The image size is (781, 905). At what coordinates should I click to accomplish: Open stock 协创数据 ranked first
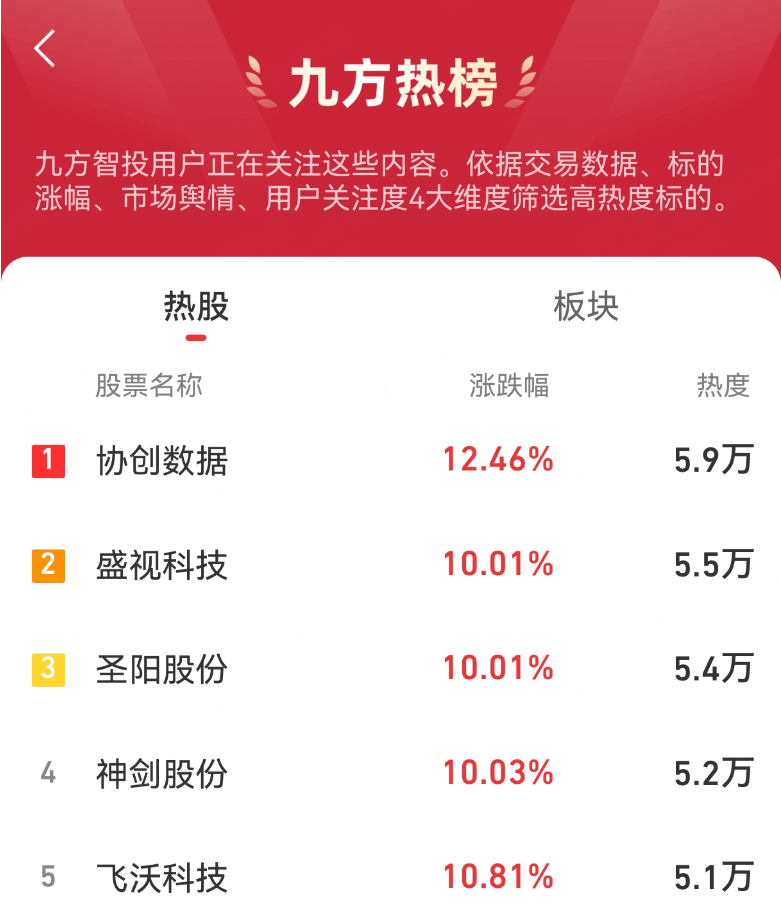[x=162, y=461]
